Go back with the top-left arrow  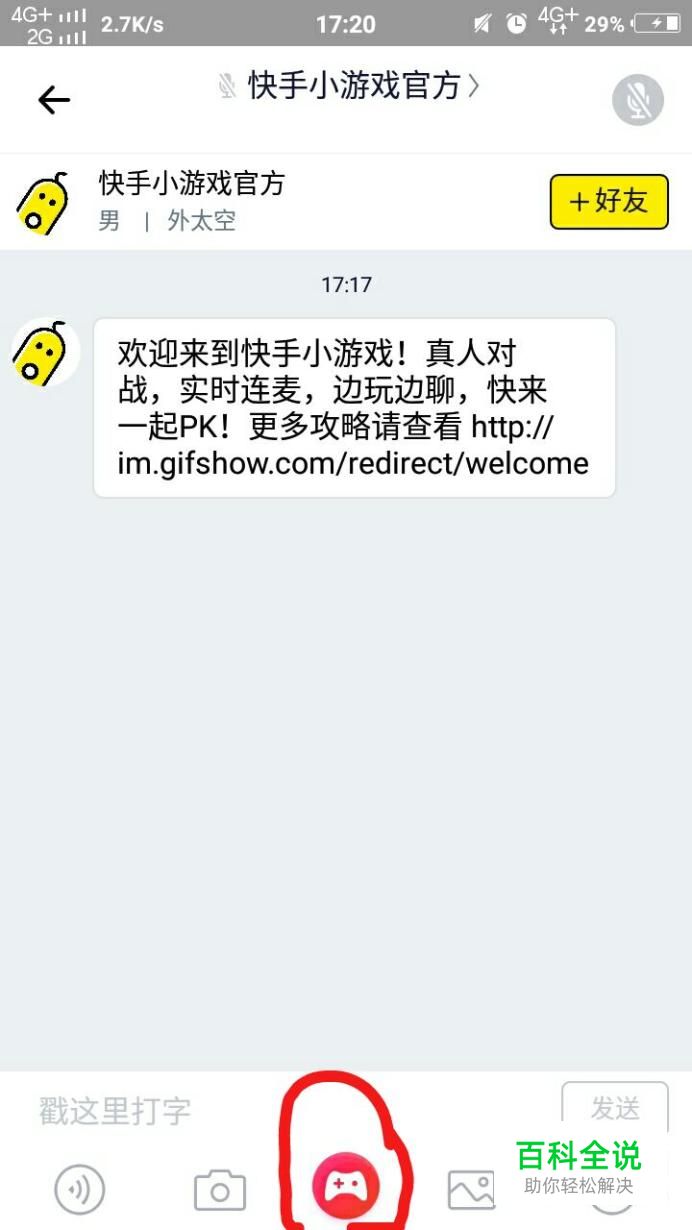54,99
